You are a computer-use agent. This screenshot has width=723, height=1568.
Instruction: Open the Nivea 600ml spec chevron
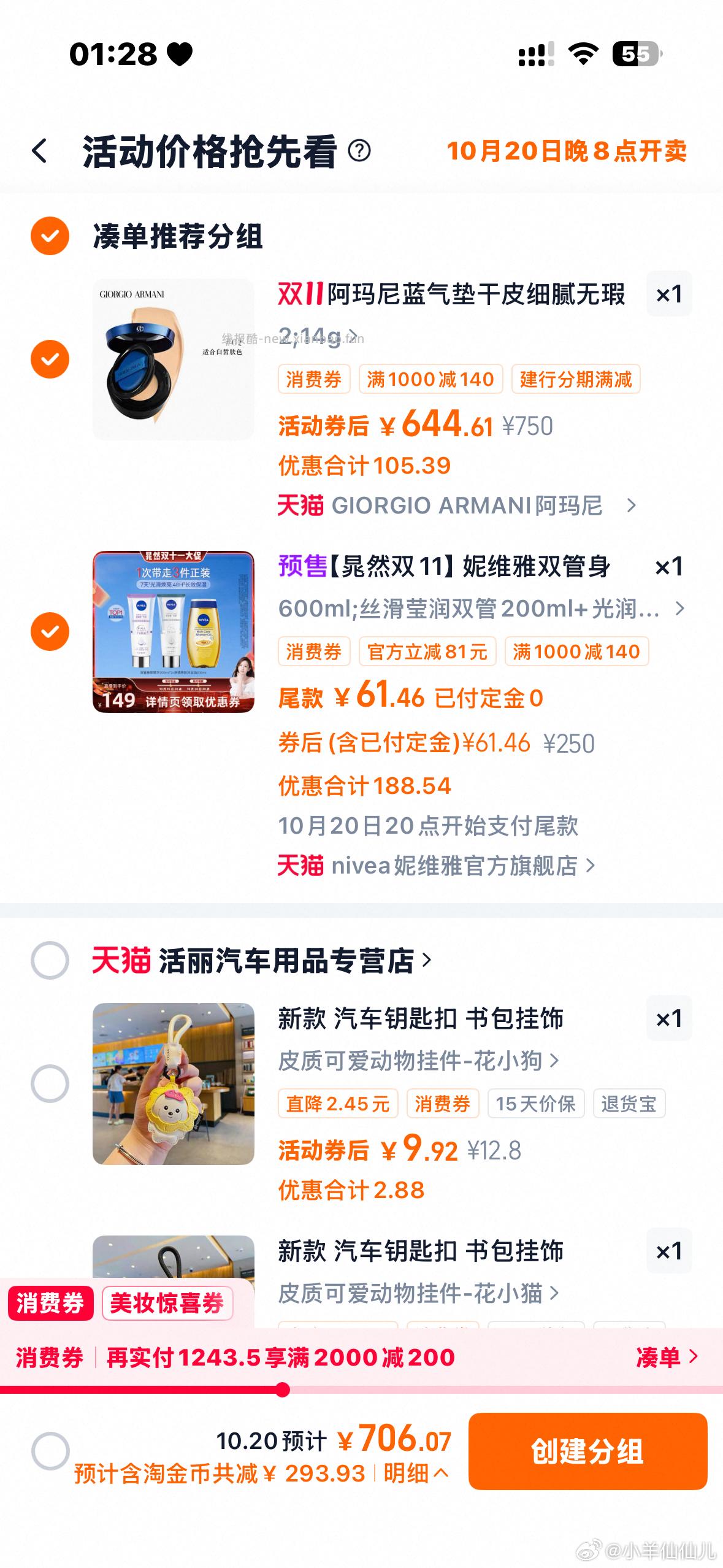point(678,609)
